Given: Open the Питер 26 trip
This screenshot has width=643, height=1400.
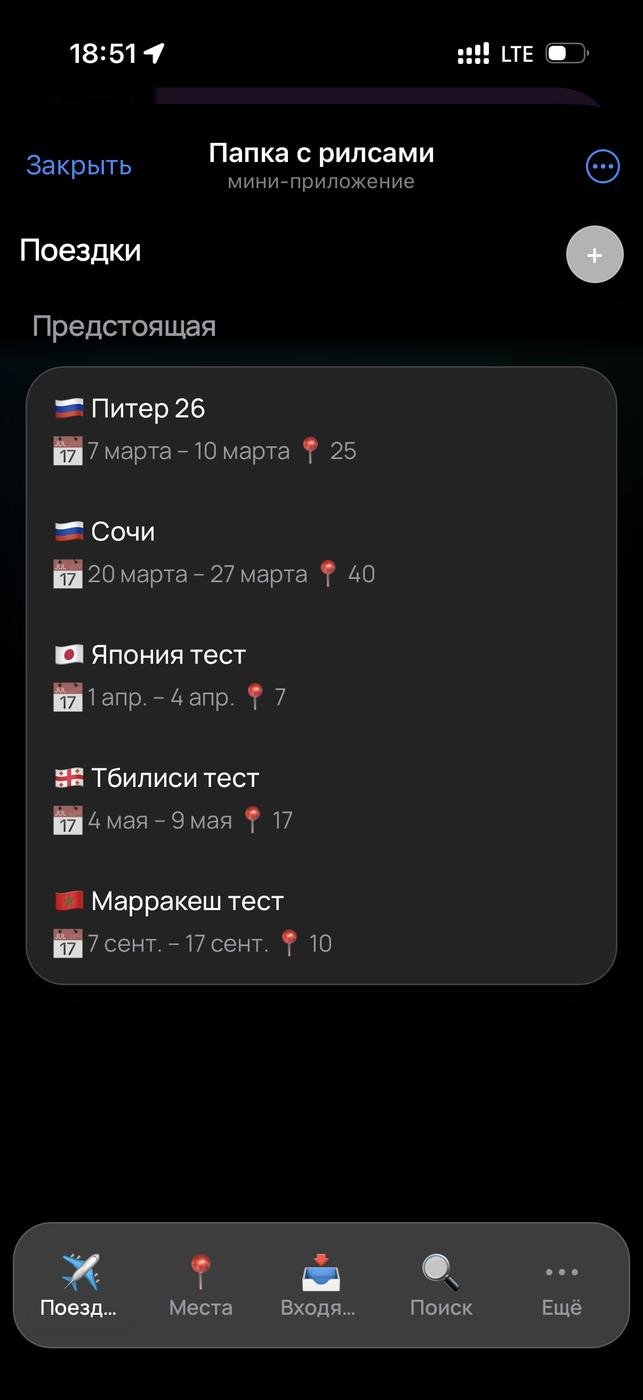Looking at the screenshot, I should 320,429.
